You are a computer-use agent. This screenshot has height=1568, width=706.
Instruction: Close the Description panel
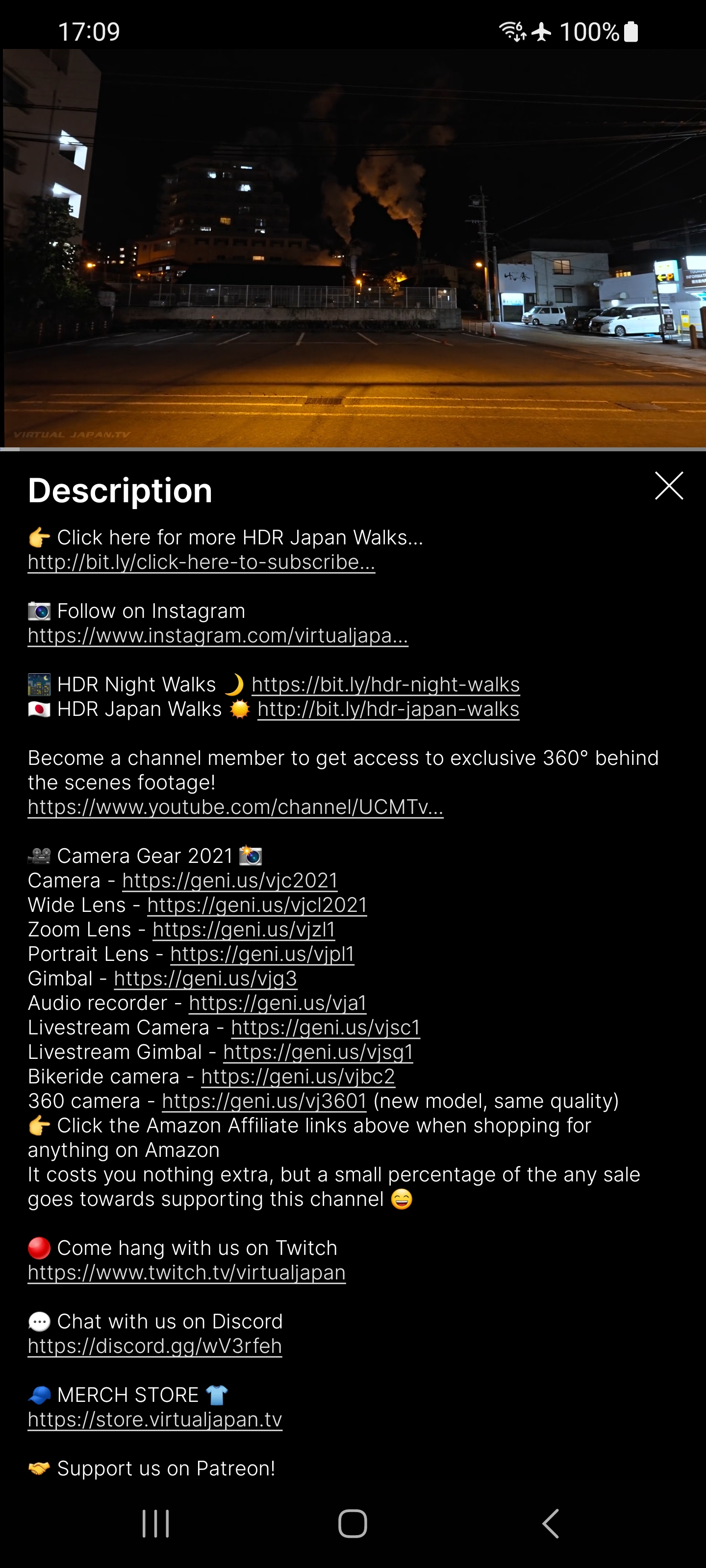[x=669, y=486]
